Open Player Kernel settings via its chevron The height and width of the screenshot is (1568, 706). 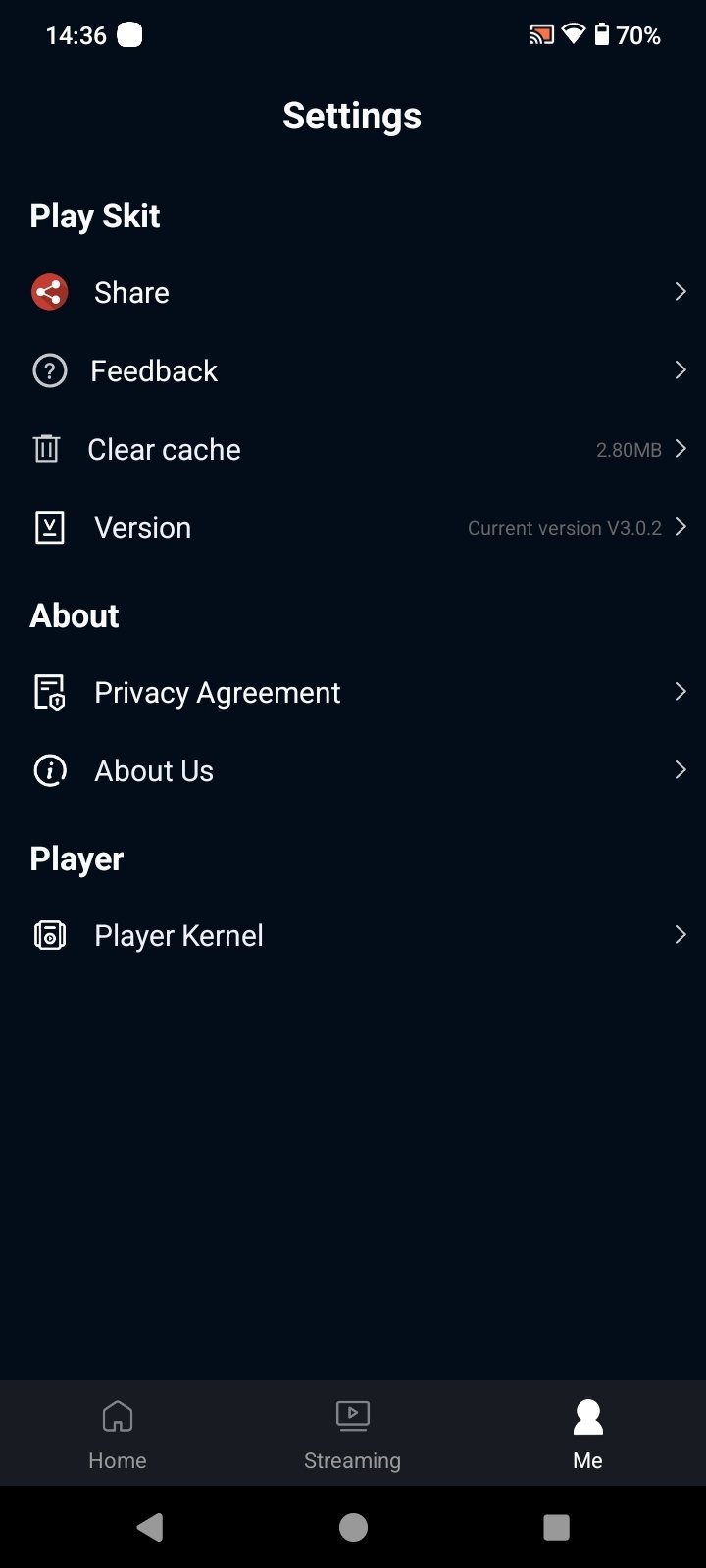click(681, 935)
